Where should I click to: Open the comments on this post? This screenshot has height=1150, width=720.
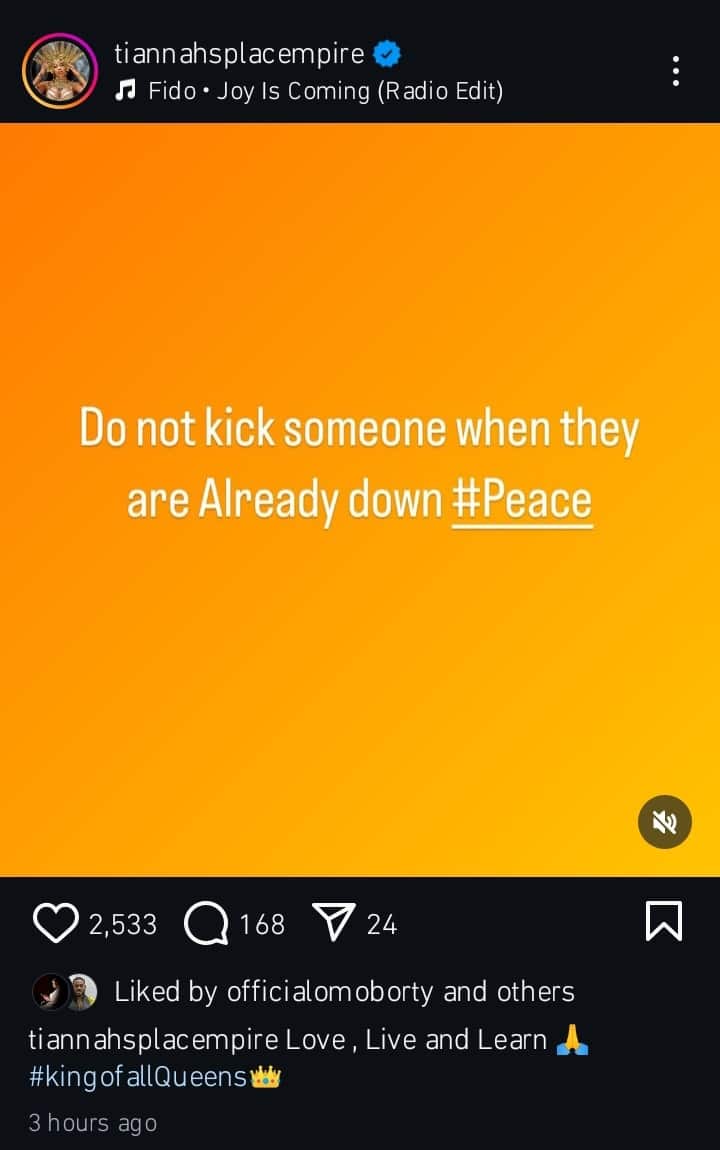click(x=207, y=923)
